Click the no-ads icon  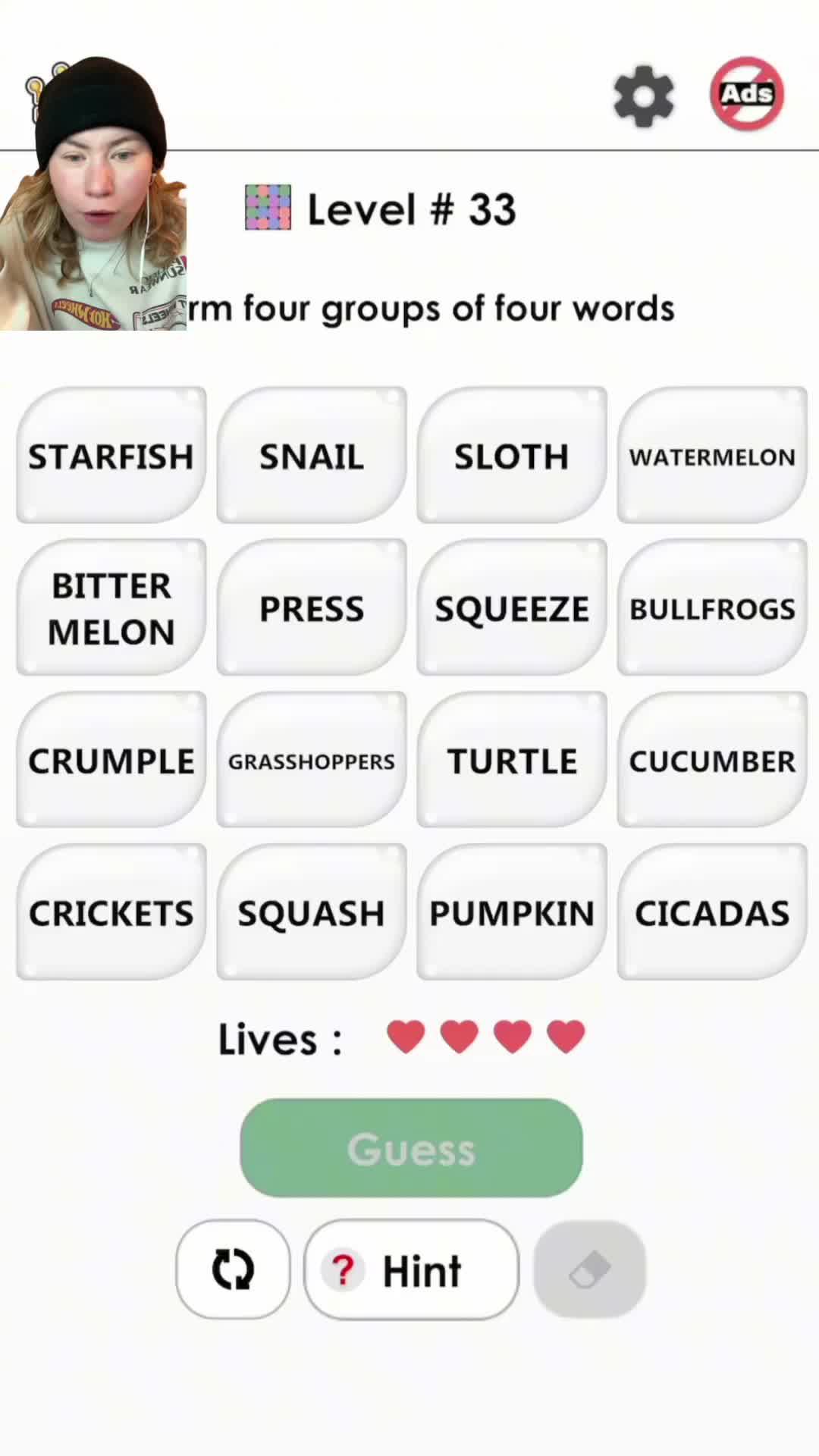coord(745,93)
